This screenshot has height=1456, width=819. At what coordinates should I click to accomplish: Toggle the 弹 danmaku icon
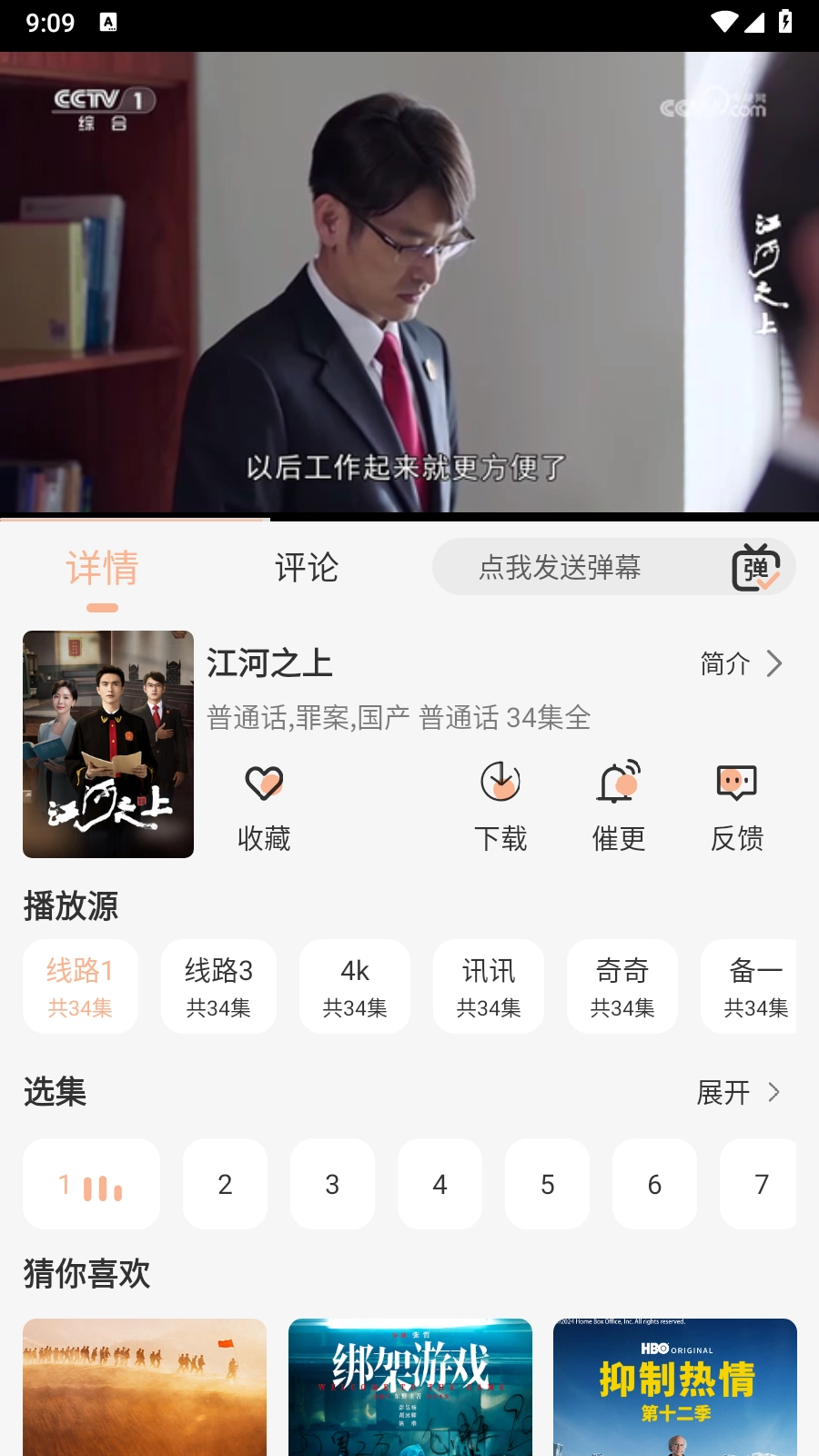click(x=755, y=568)
